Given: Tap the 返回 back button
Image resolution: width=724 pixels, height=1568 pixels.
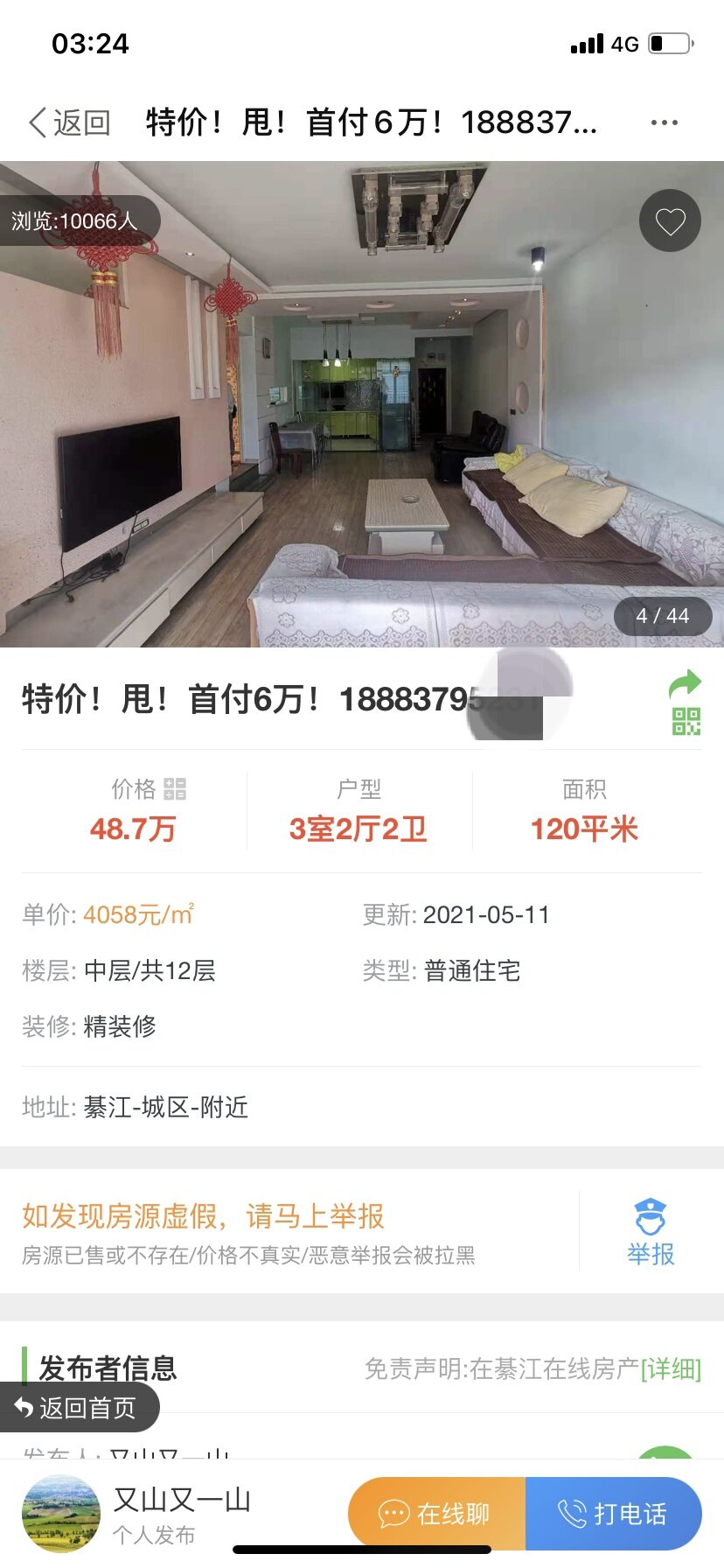Looking at the screenshot, I should pyautogui.click(x=70, y=122).
